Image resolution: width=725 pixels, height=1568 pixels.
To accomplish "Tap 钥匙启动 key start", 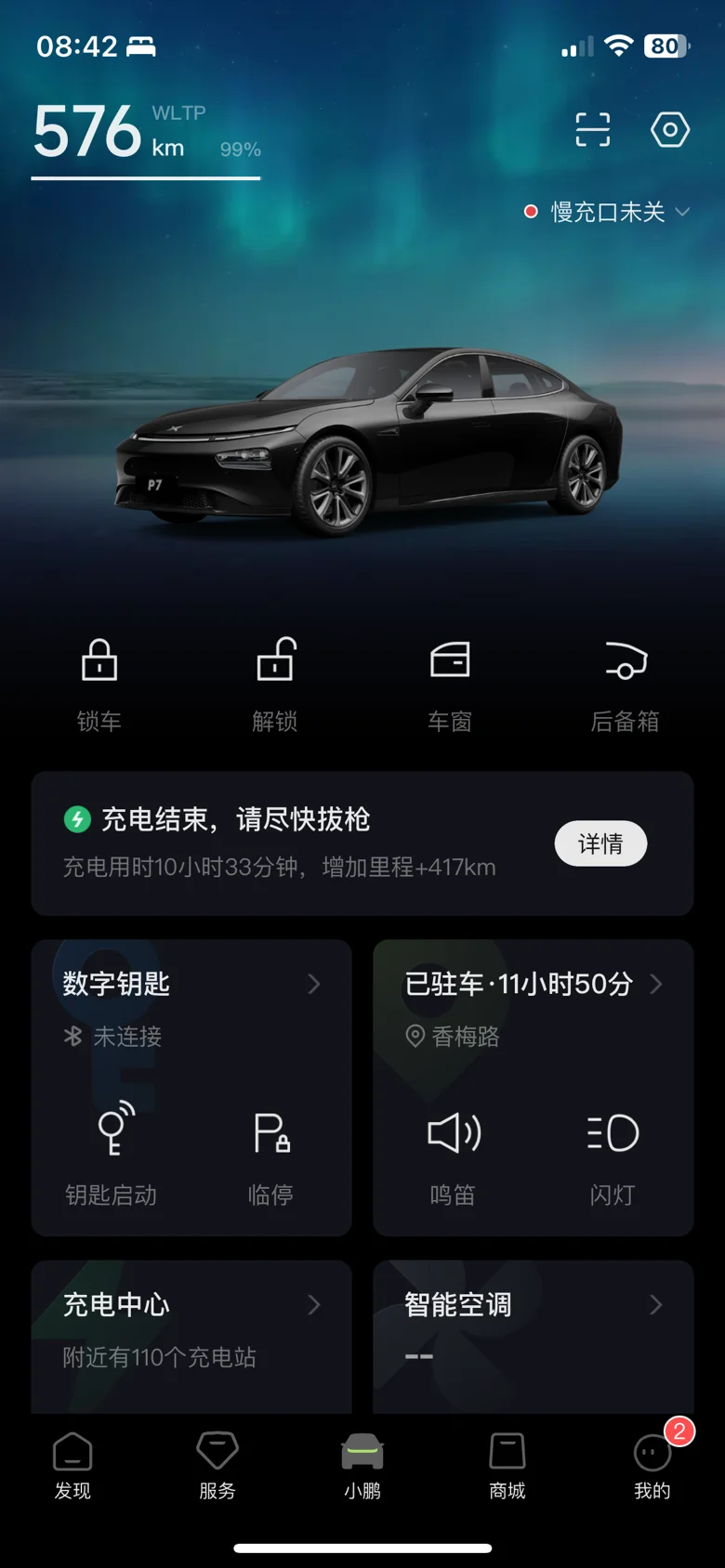I will (112, 1155).
